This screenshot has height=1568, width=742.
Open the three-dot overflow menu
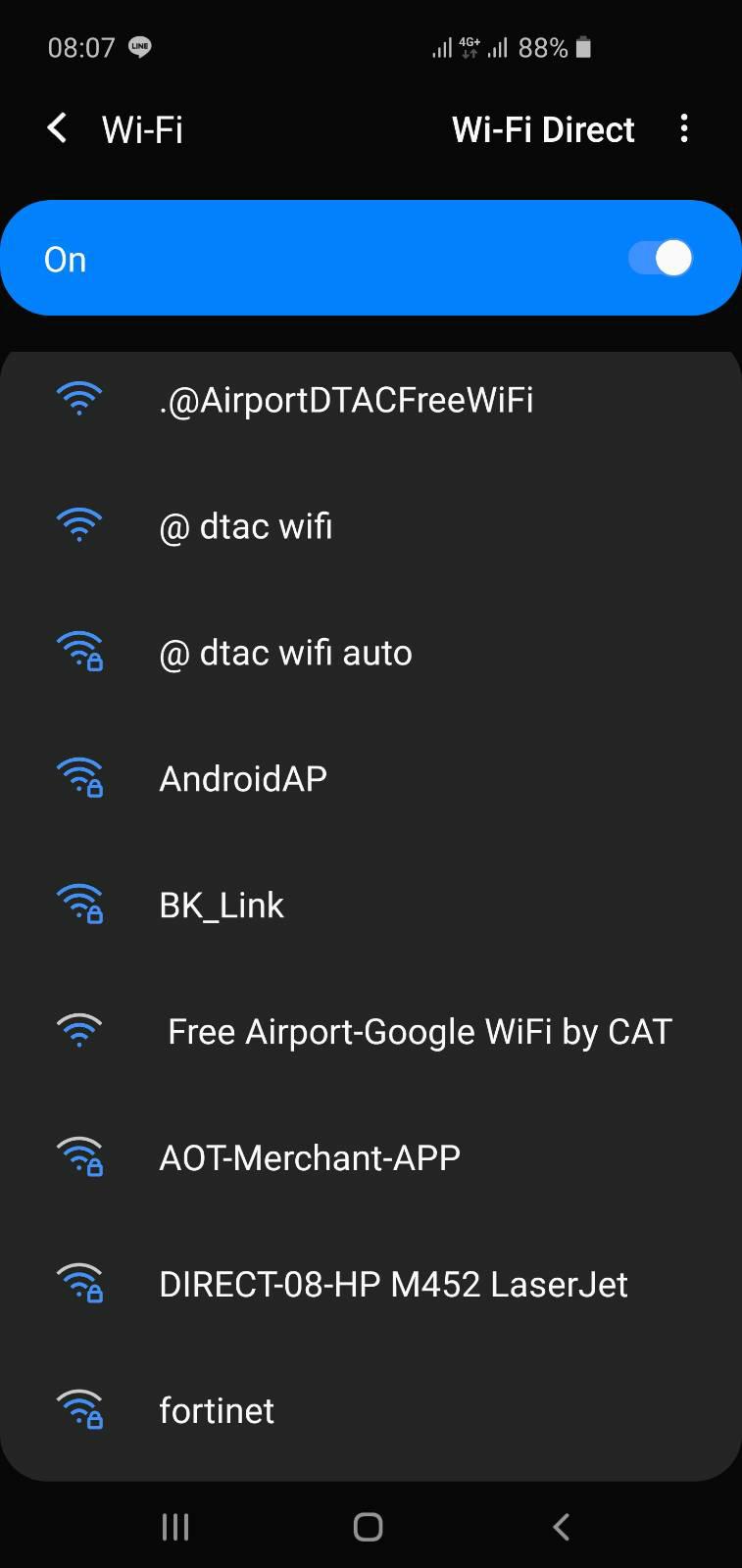(684, 128)
